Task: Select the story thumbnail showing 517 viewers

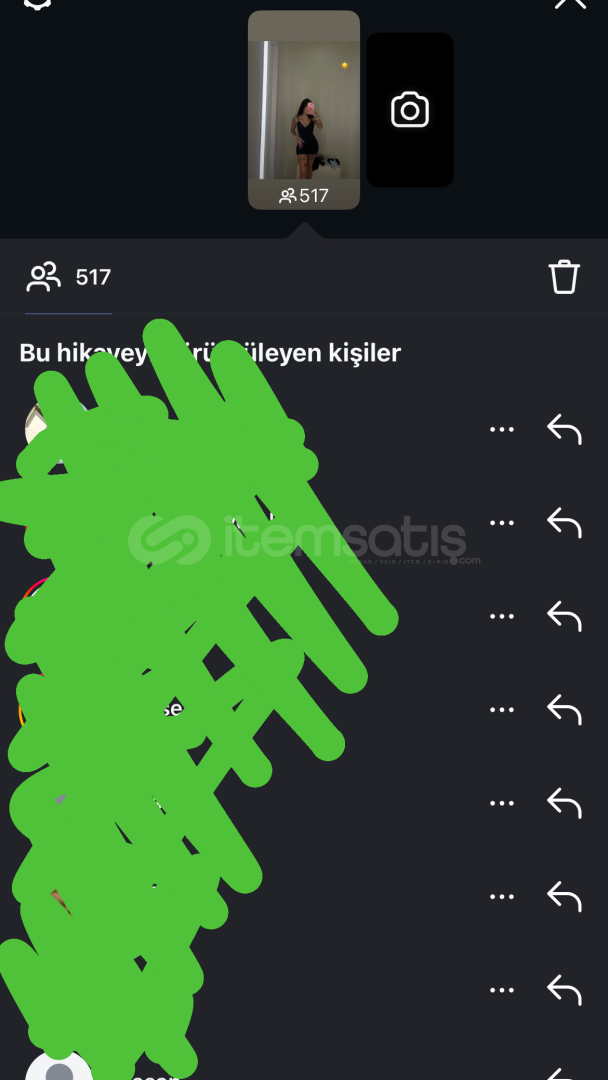Action: point(303,109)
